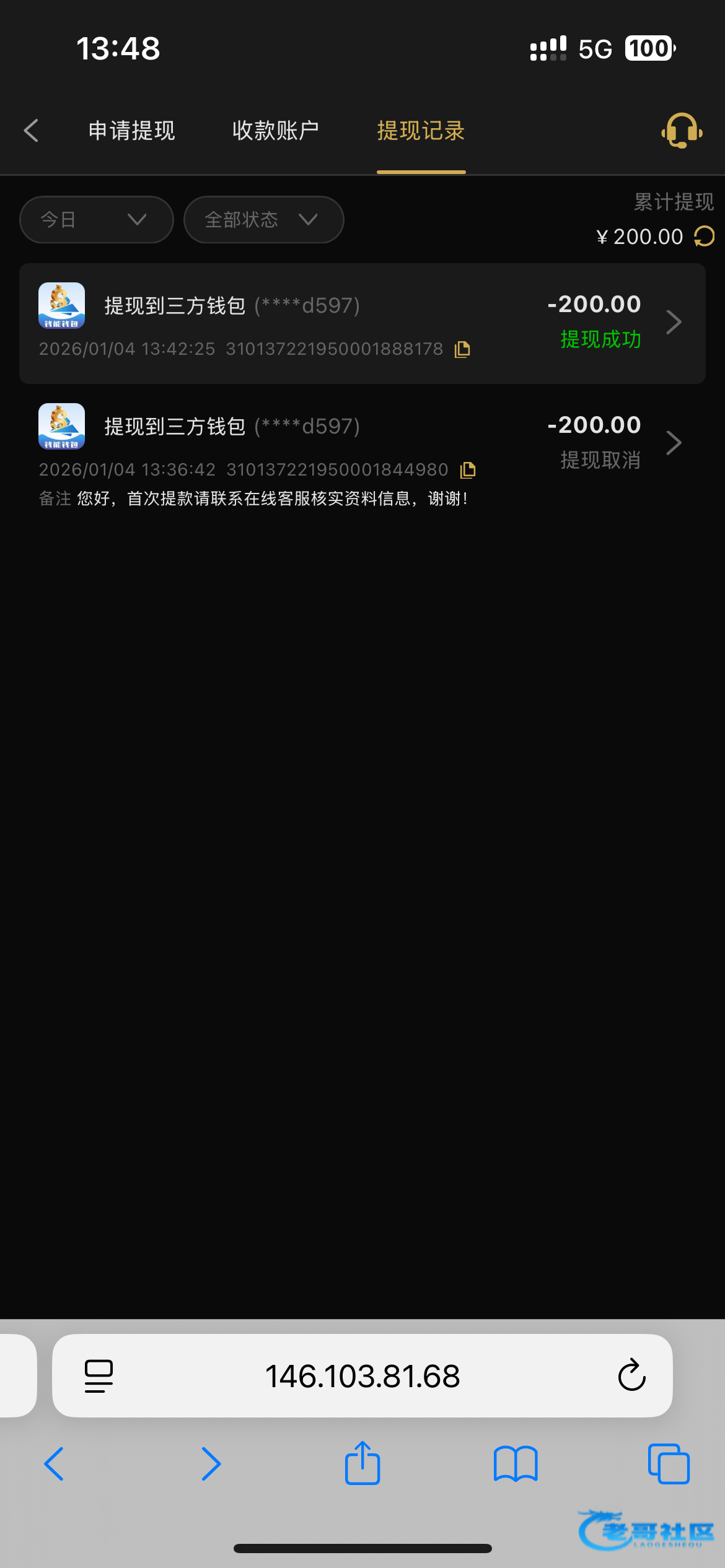
Task: Expand the 全部状态 status filter
Action: 263,219
